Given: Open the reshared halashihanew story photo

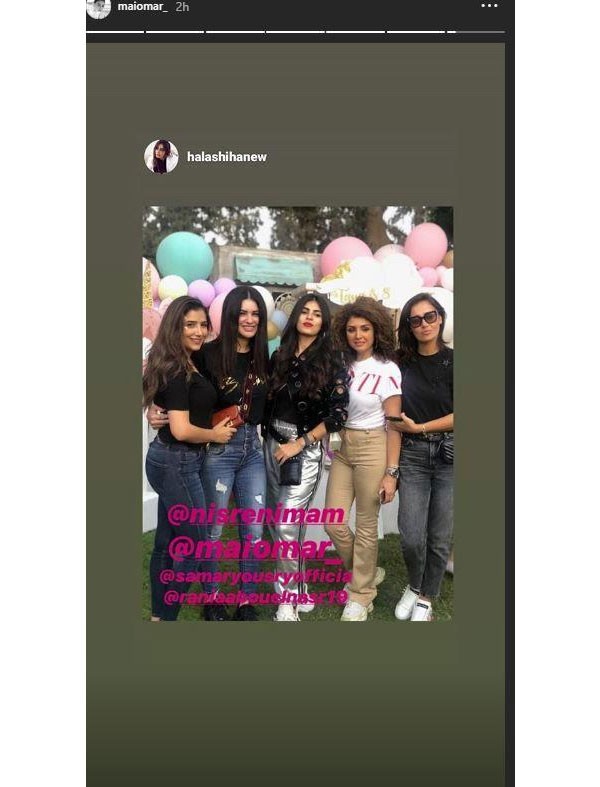Looking at the screenshot, I should coord(297,412).
